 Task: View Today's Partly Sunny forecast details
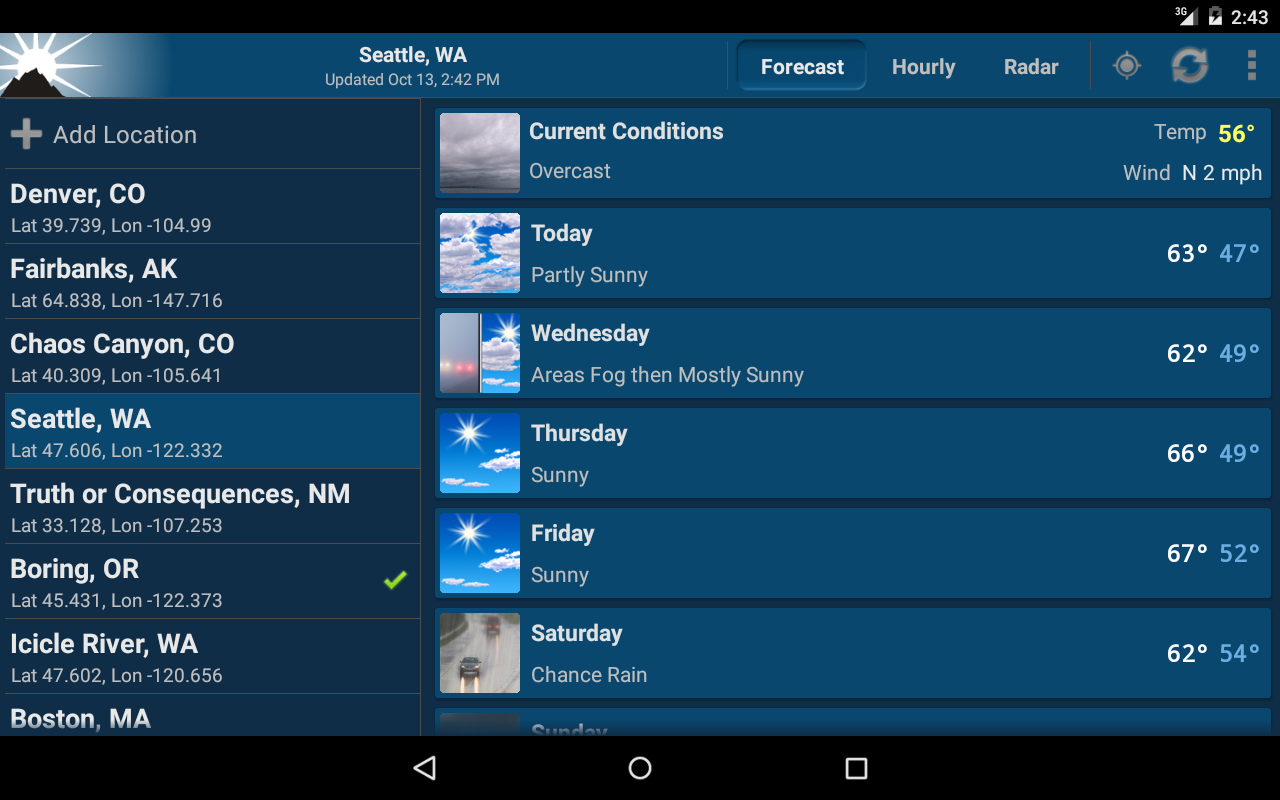point(853,253)
